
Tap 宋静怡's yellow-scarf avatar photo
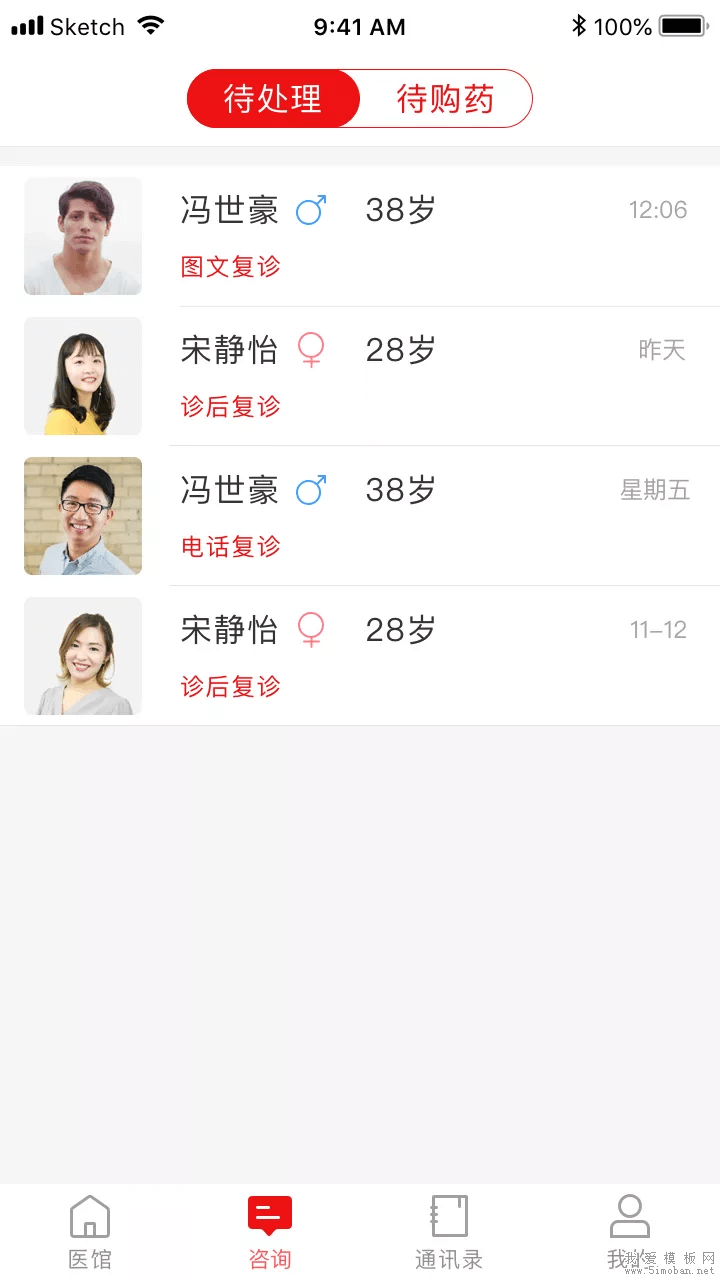tap(83, 376)
